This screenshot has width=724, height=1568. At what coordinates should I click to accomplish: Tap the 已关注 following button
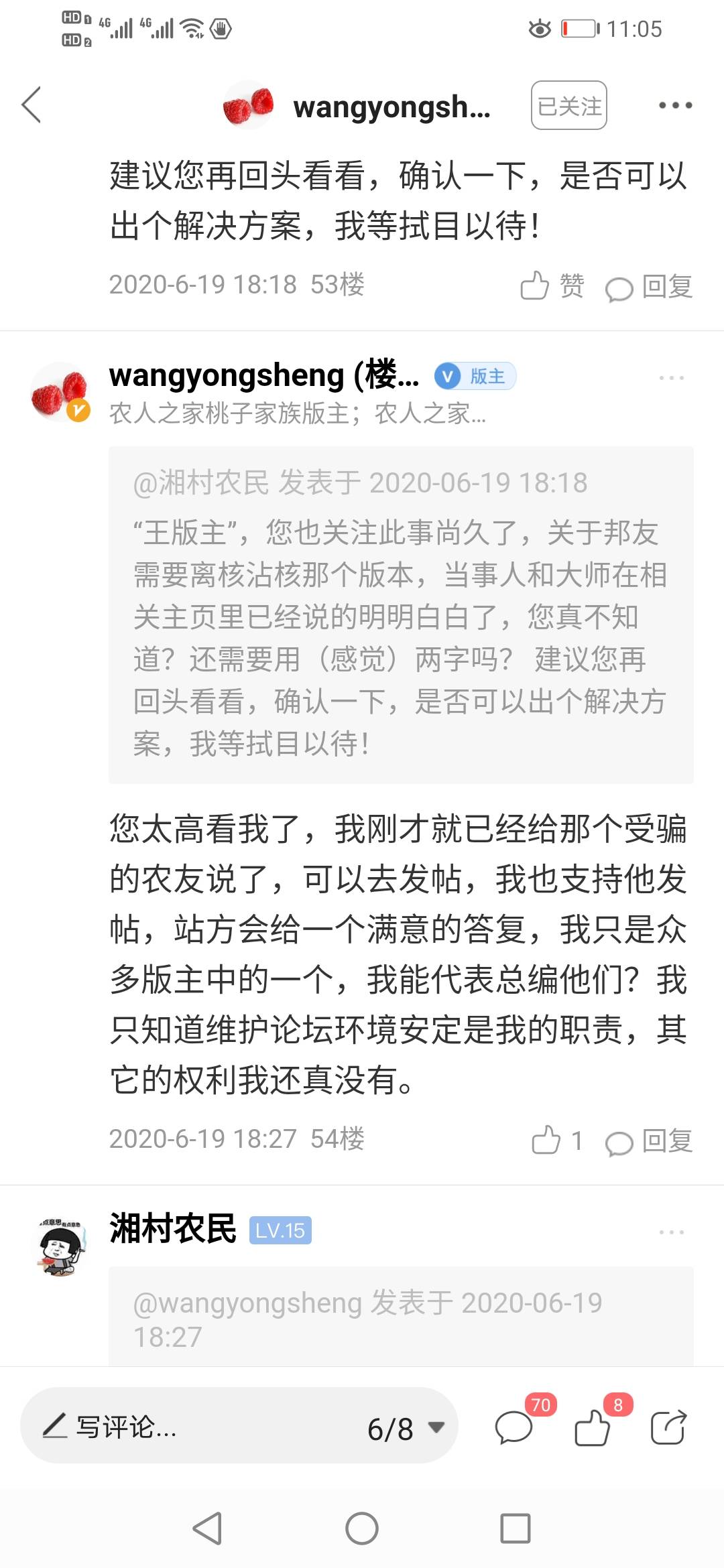(x=569, y=105)
